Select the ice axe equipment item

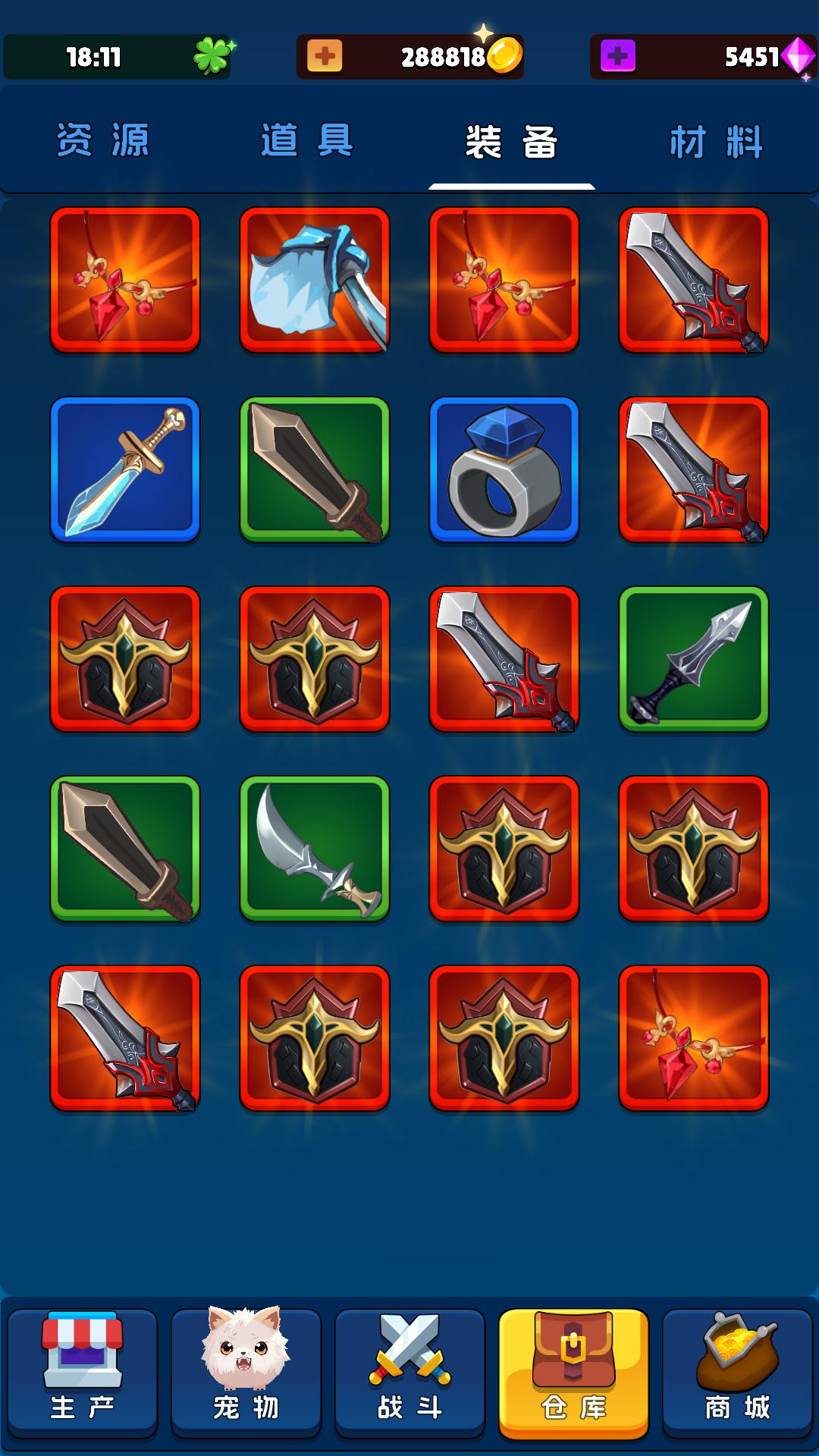[x=315, y=281]
